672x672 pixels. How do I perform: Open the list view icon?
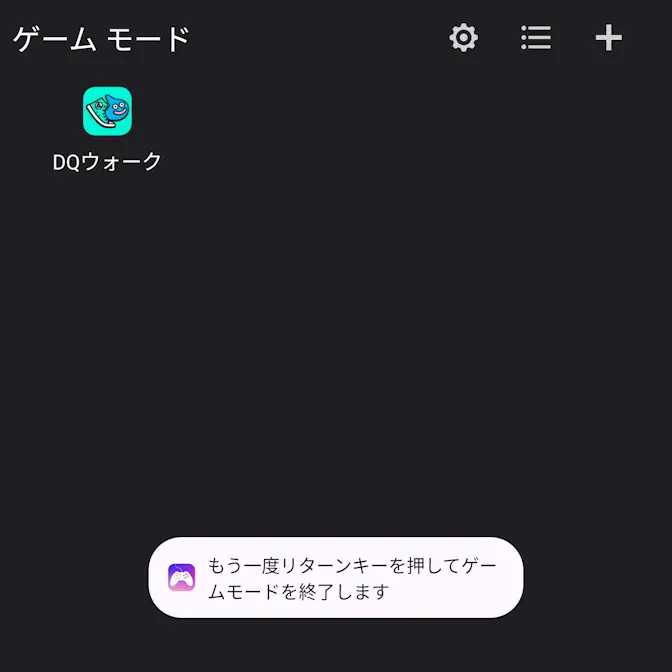point(536,38)
